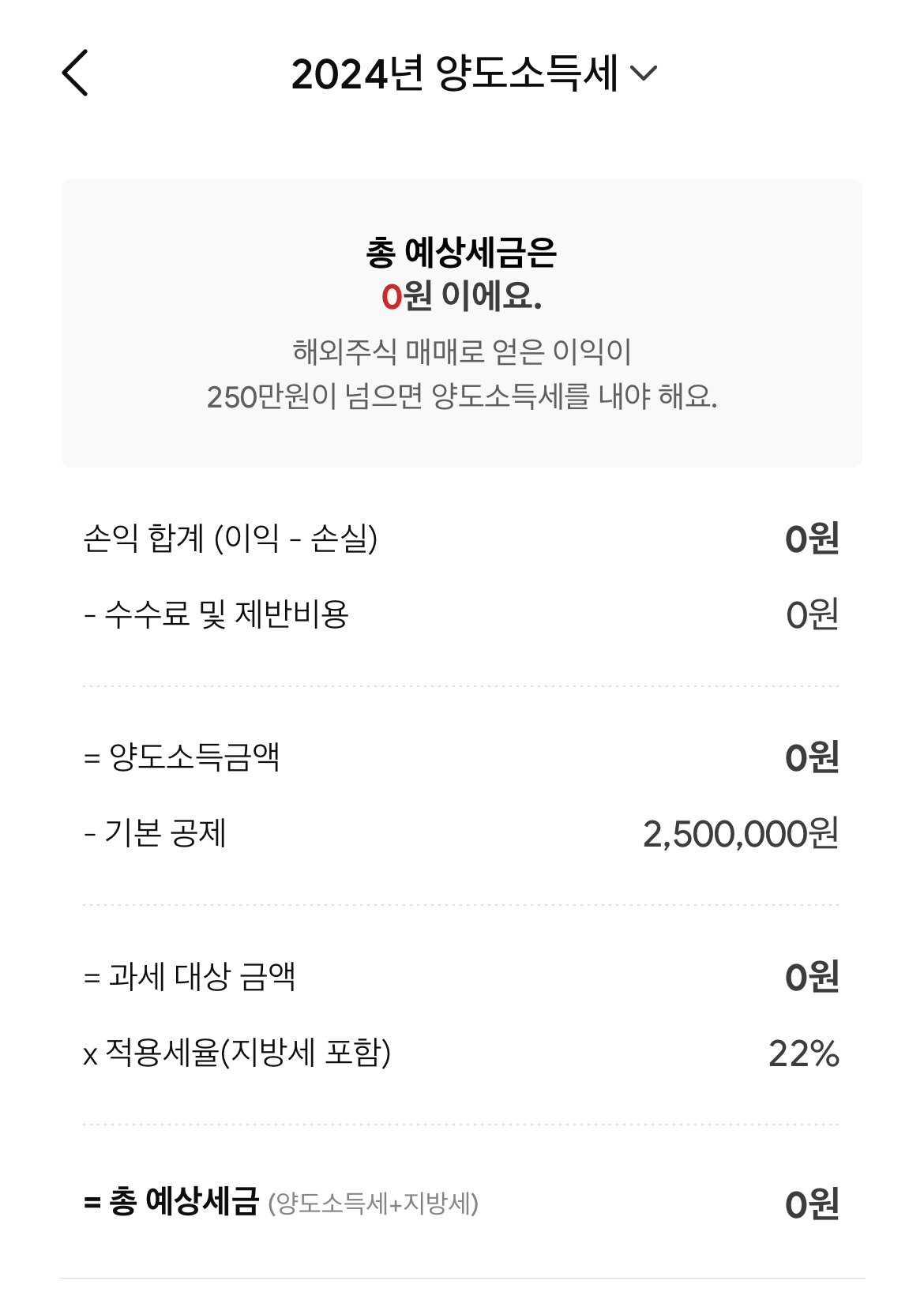Viewport: 924px width, 1307px height.
Task: Open the year selector chevron beside 2024년 양도소득세
Action: click(x=645, y=75)
